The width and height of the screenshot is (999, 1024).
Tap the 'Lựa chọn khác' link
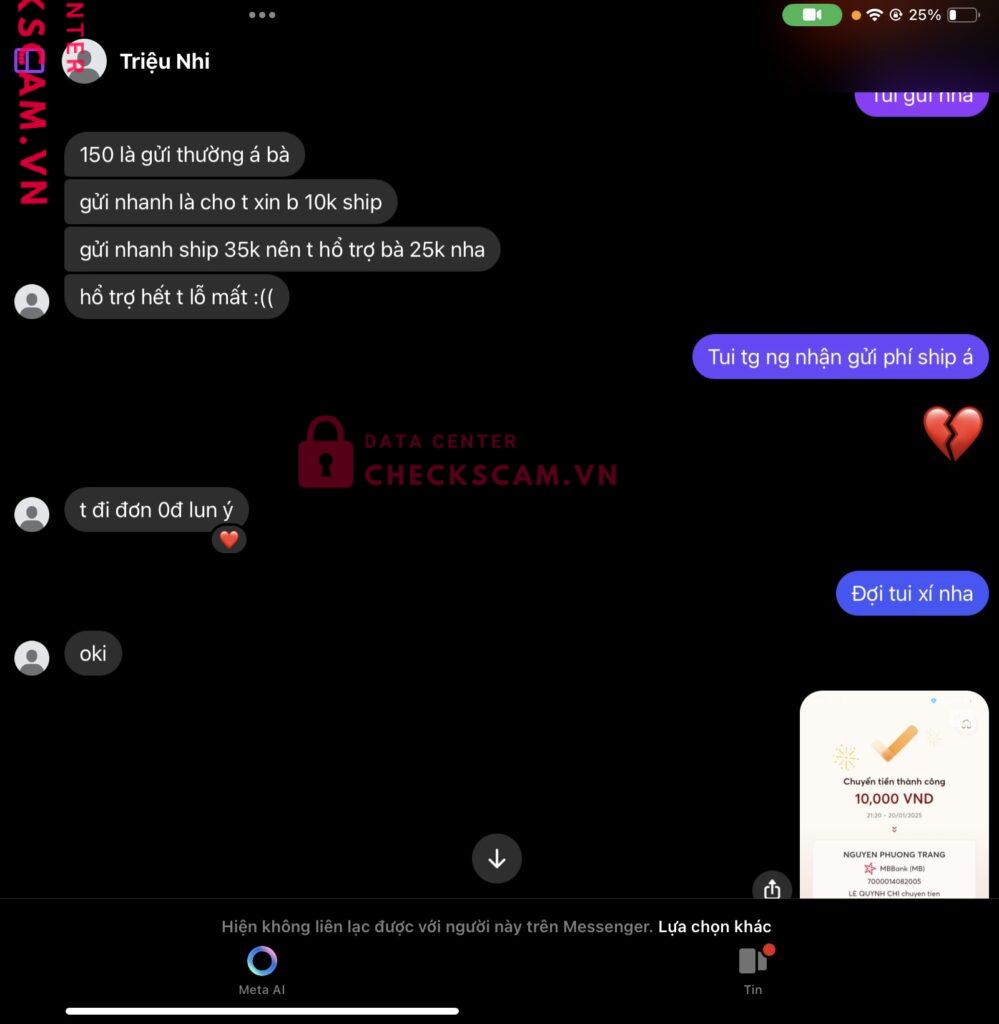pos(714,927)
